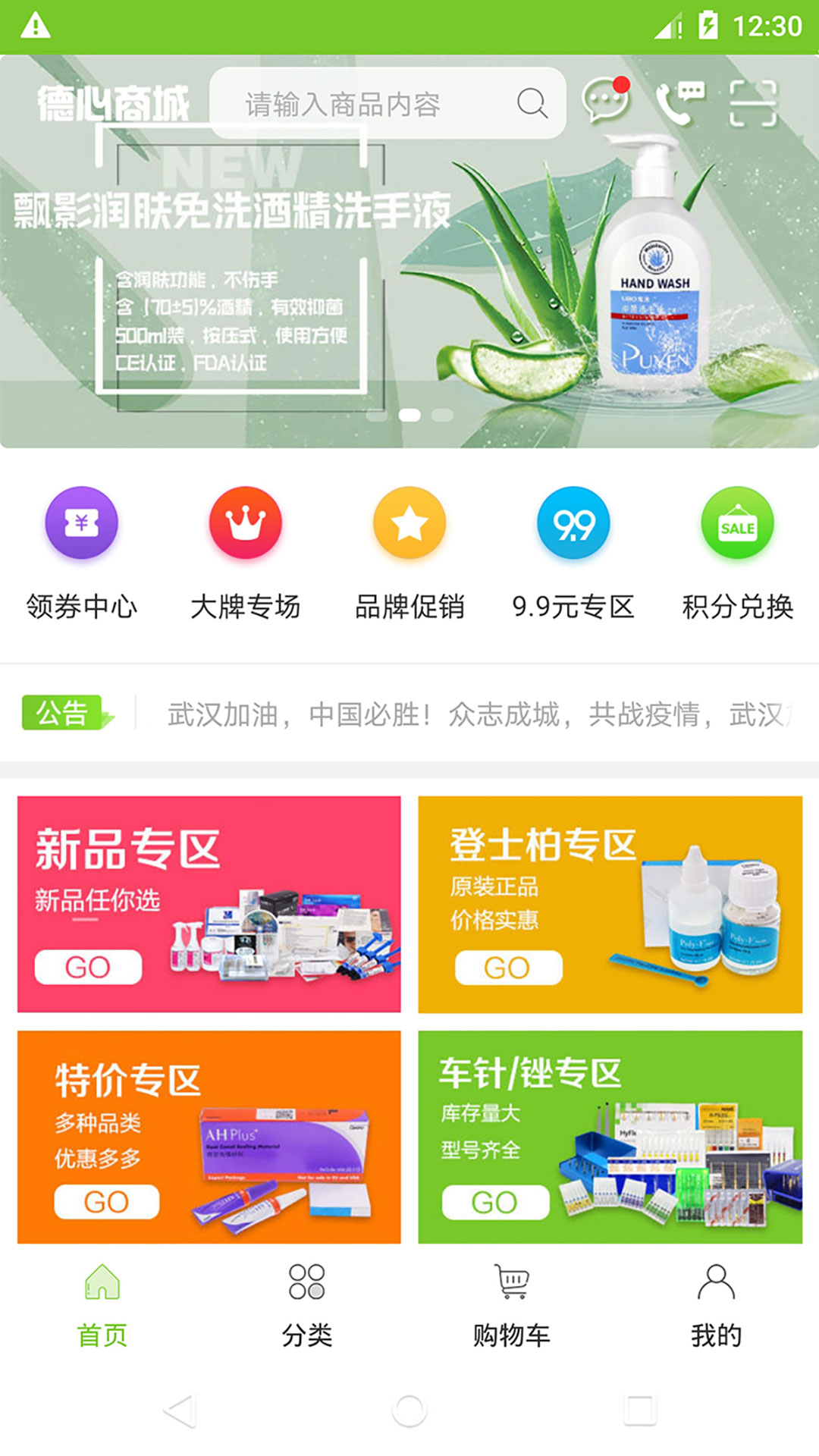
Task: Switch to the 分类 categories tab
Action: [307, 1306]
